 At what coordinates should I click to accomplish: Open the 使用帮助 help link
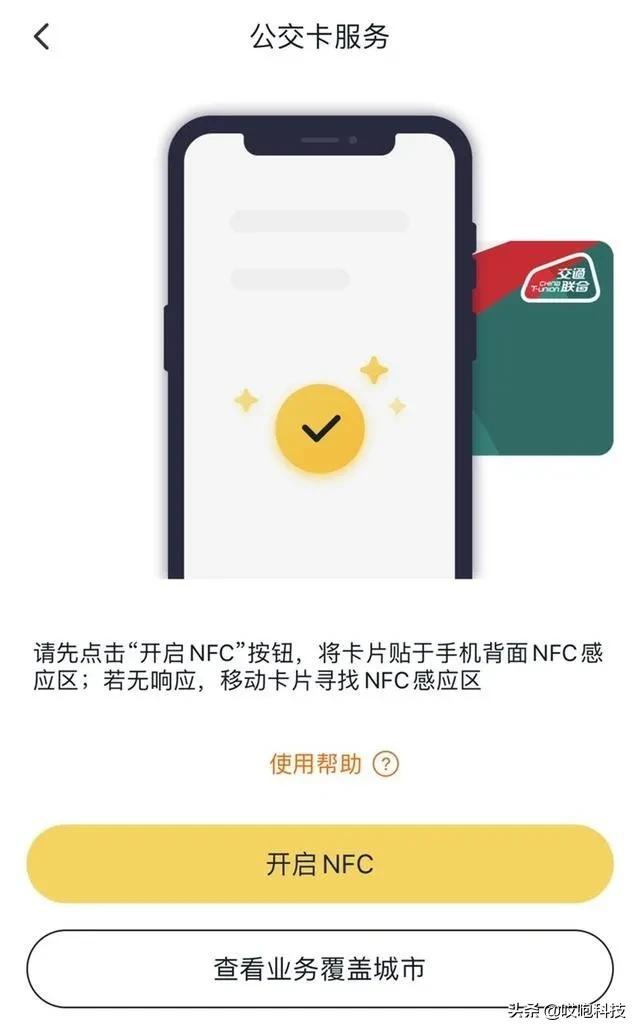pyautogui.click(x=334, y=764)
